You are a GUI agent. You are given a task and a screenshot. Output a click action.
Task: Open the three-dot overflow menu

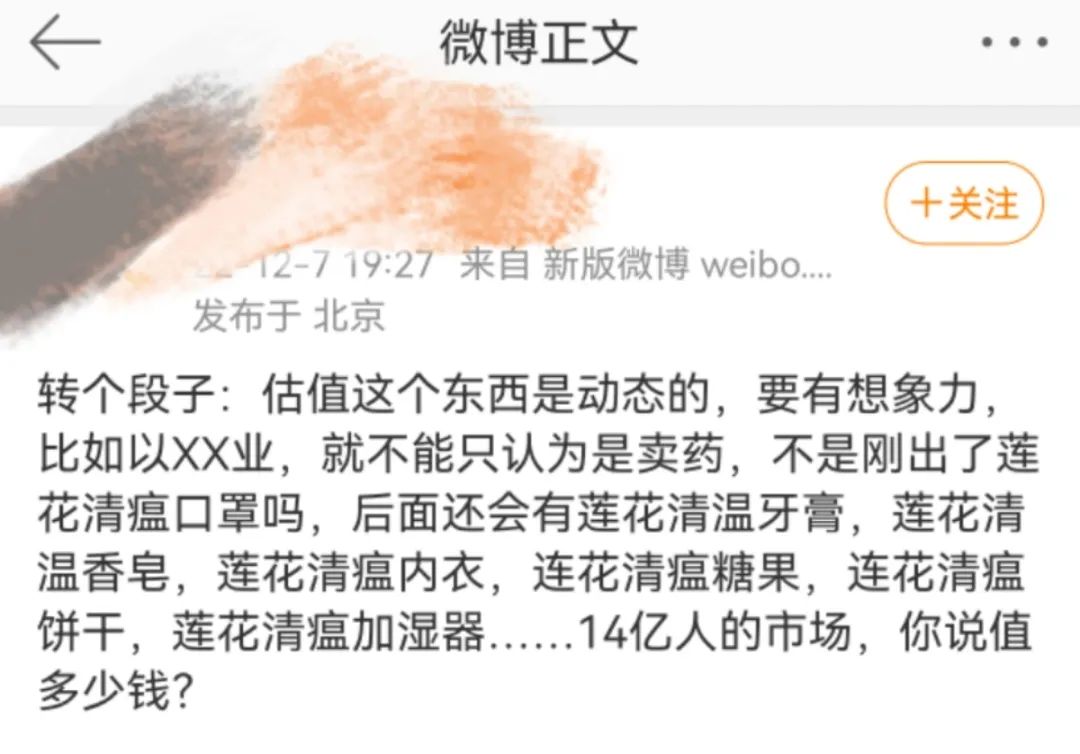click(x=1014, y=43)
